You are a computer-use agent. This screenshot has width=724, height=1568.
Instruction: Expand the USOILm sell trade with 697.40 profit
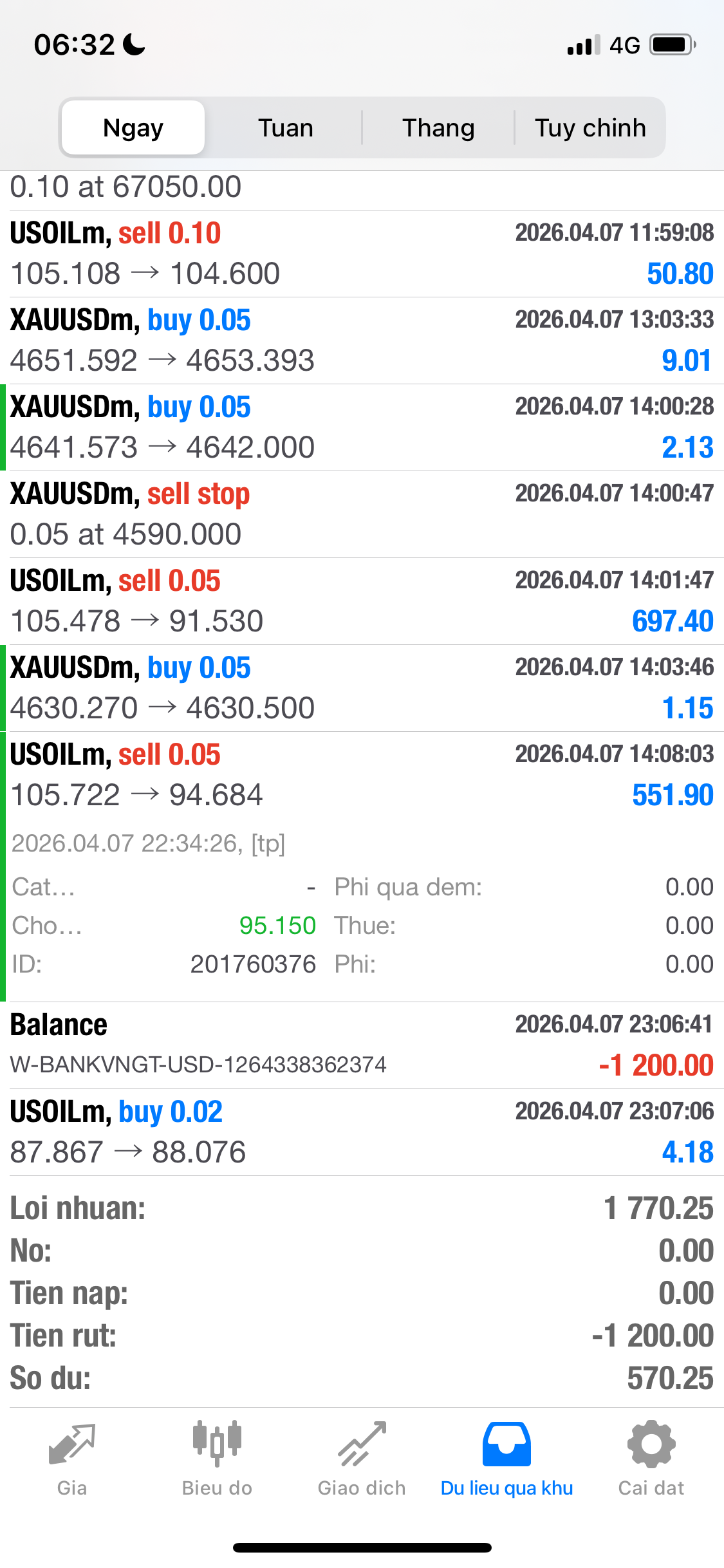[x=362, y=601]
